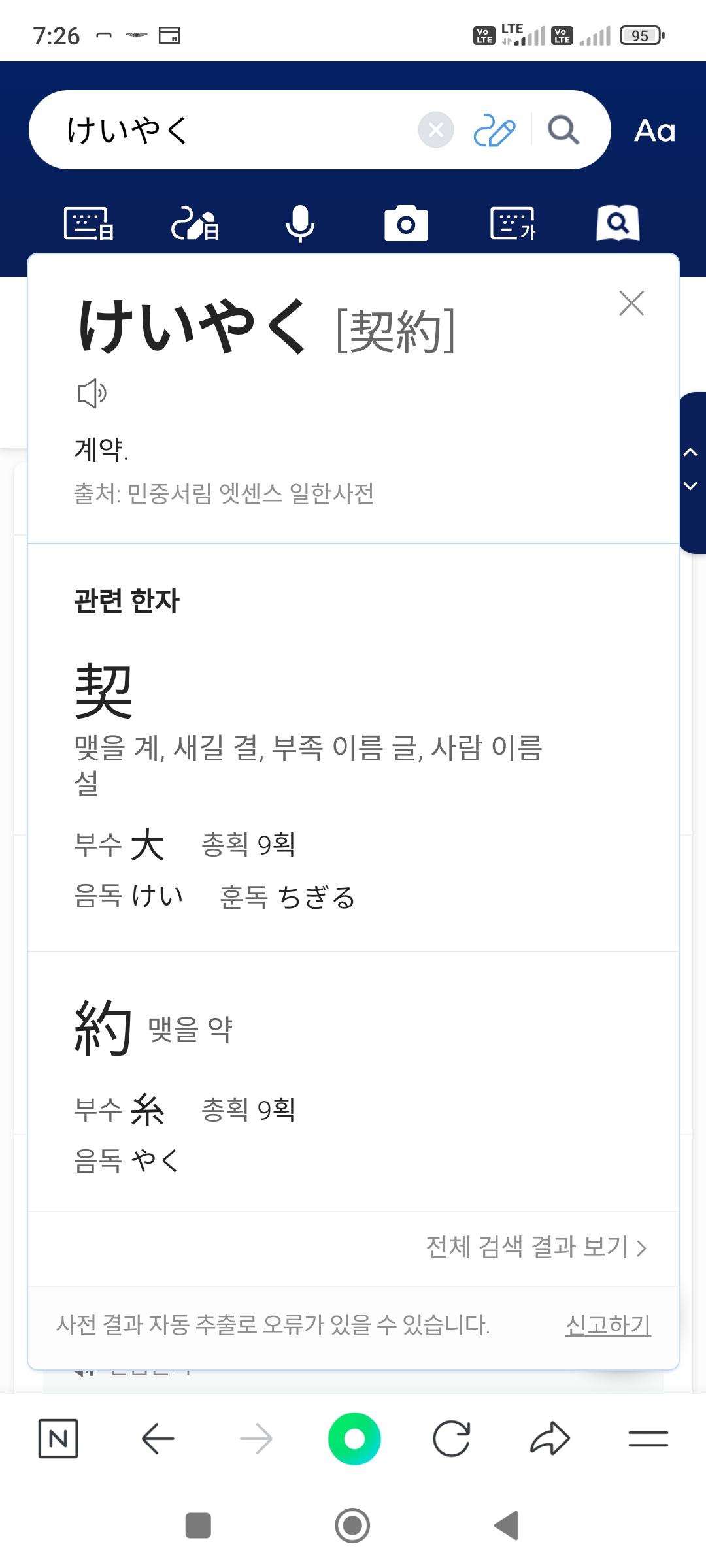This screenshot has height=1568, width=706.
Task: Go to the Naver home N button
Action: 58,1438
